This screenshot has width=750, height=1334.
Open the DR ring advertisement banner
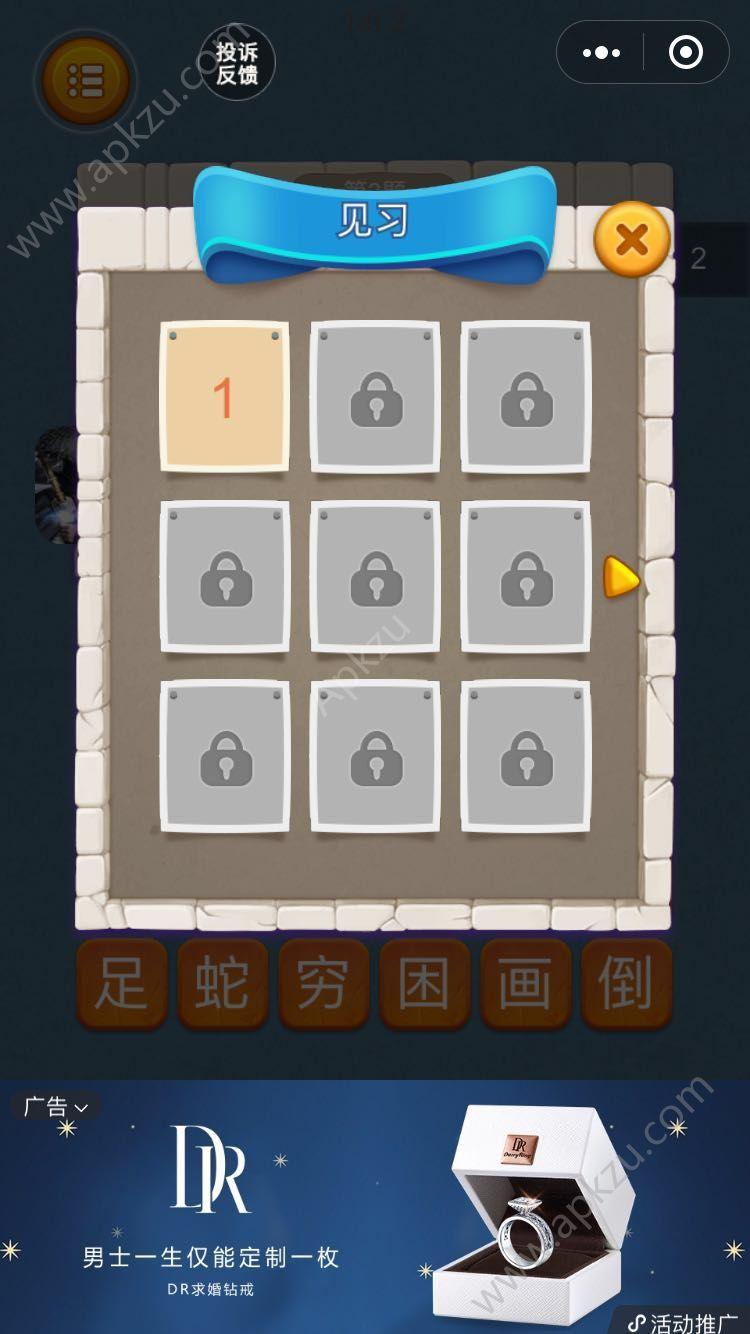coord(375,1207)
